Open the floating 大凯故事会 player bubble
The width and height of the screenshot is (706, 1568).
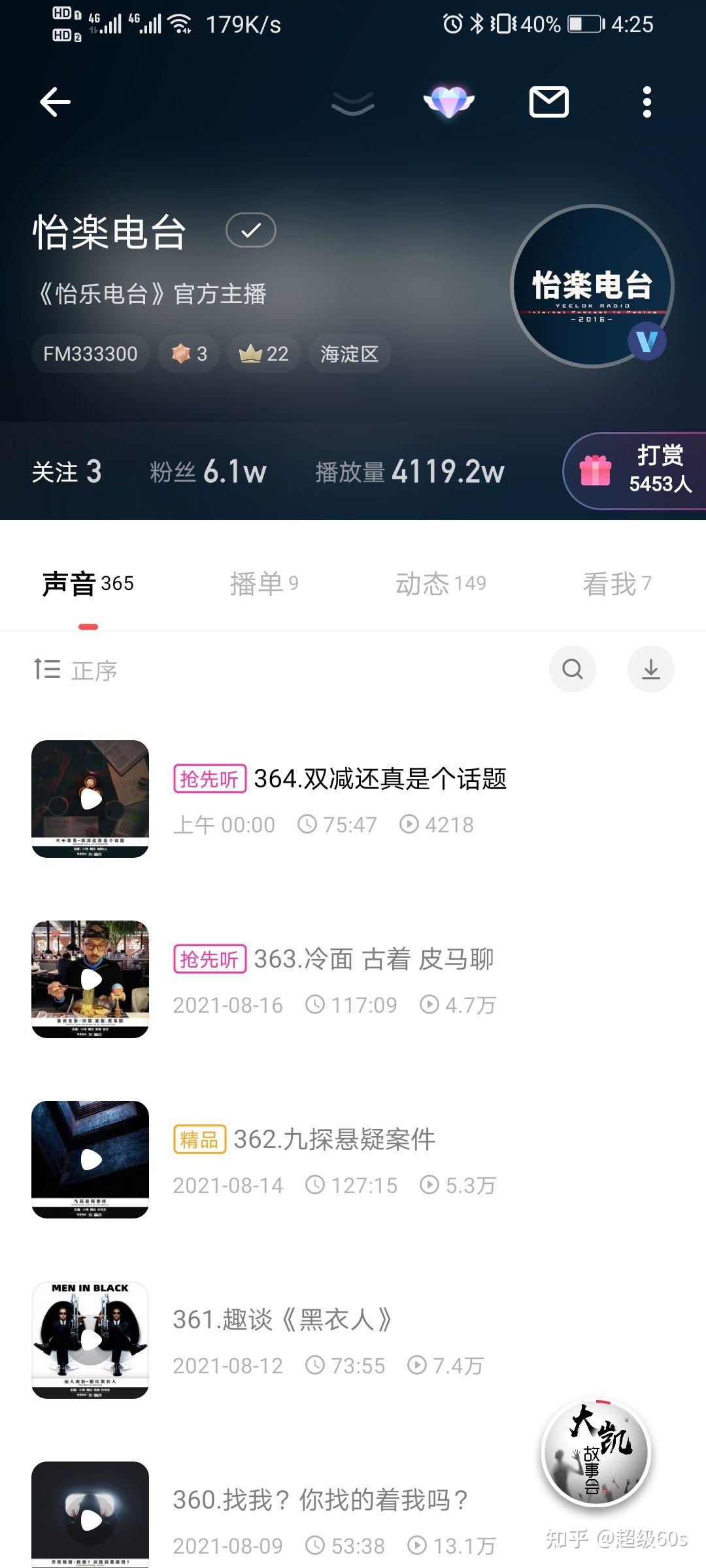596,1452
